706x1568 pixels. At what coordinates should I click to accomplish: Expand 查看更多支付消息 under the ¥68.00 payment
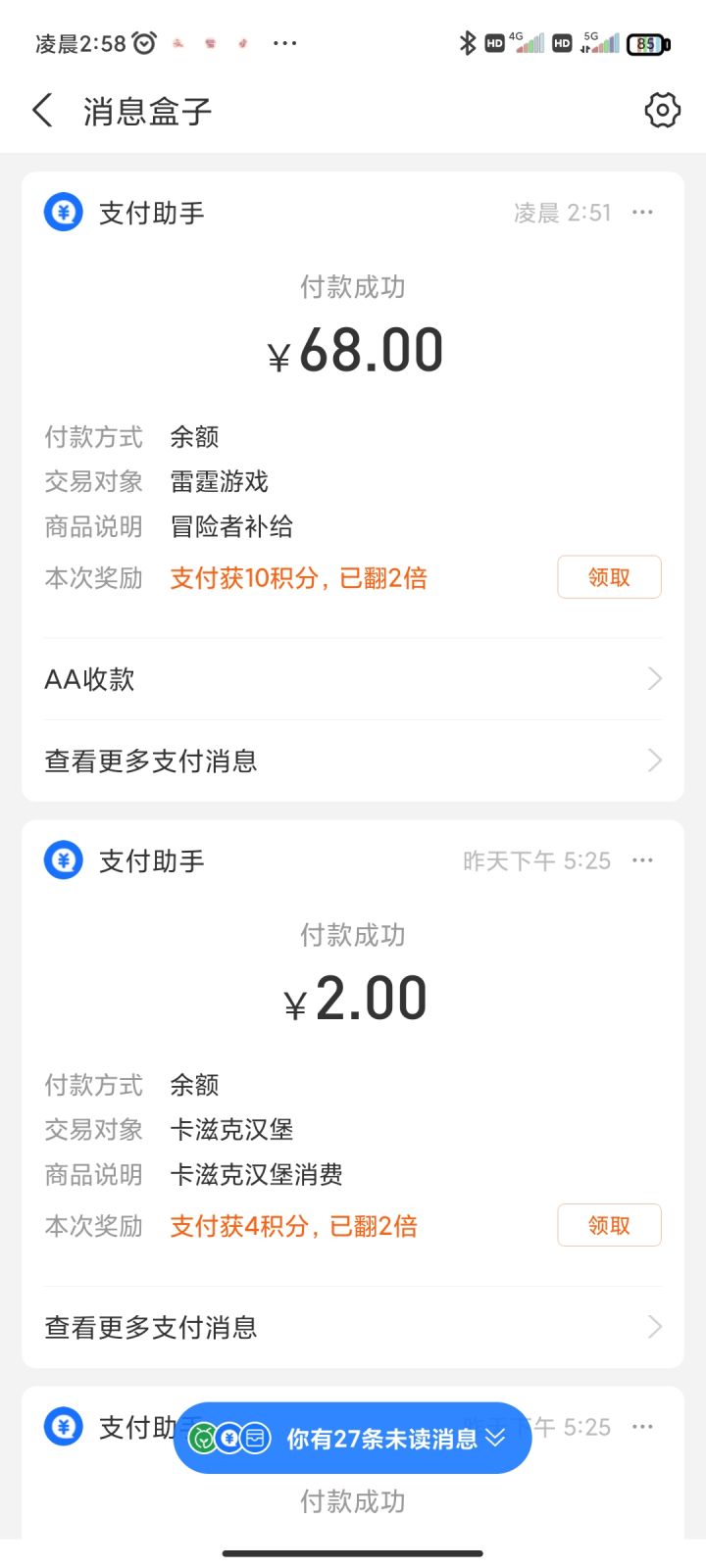point(655,759)
